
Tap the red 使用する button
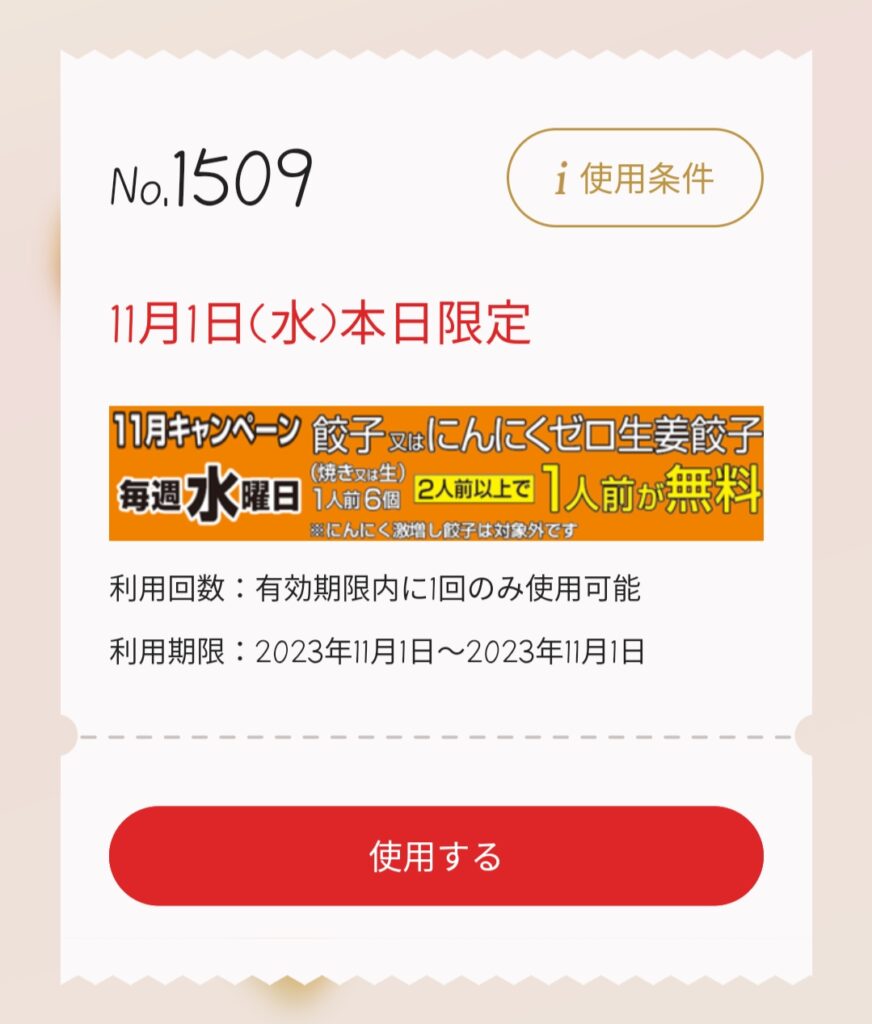436,856
